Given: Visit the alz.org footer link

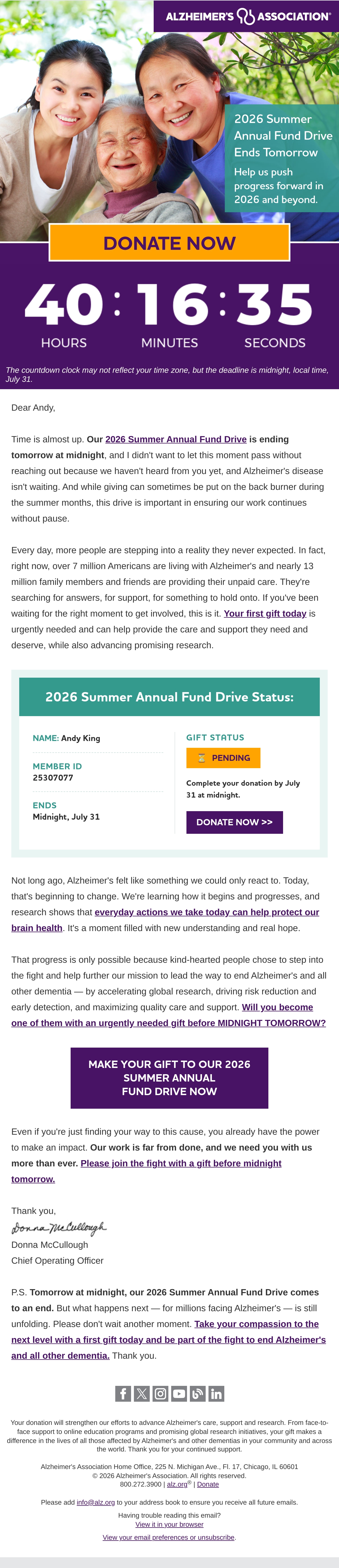Looking at the screenshot, I should click(177, 1484).
